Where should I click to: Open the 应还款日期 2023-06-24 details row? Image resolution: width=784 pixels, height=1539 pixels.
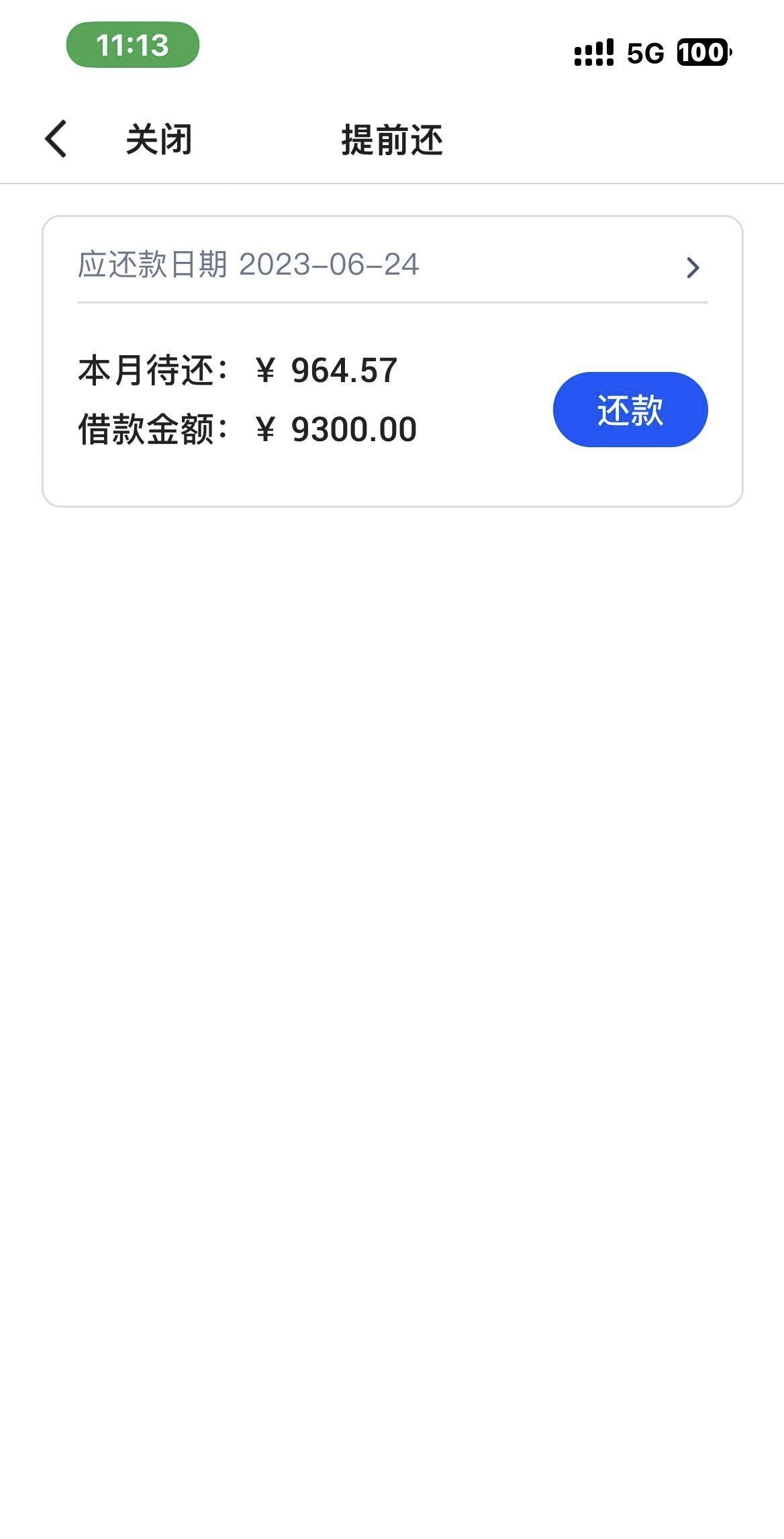pos(392,265)
